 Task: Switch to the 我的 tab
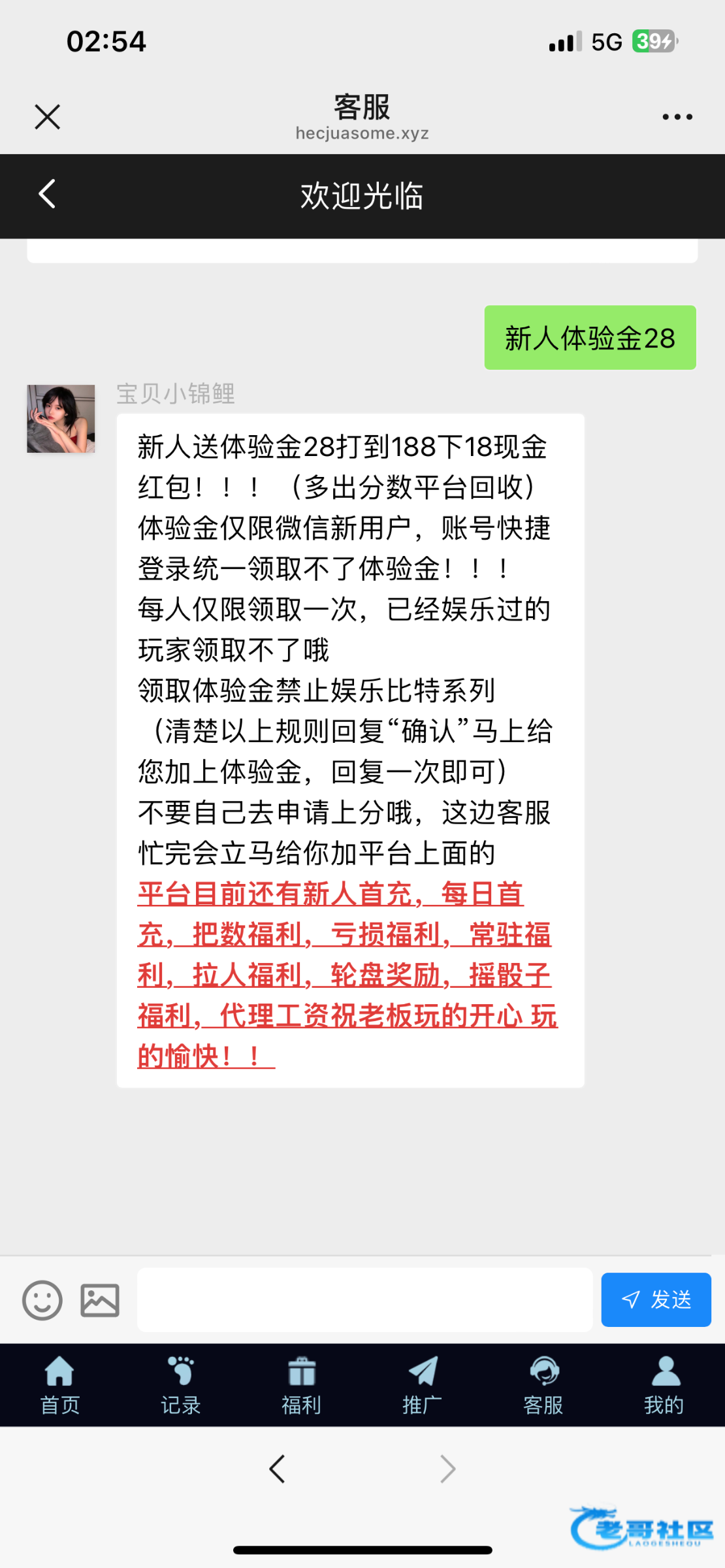point(664,1385)
